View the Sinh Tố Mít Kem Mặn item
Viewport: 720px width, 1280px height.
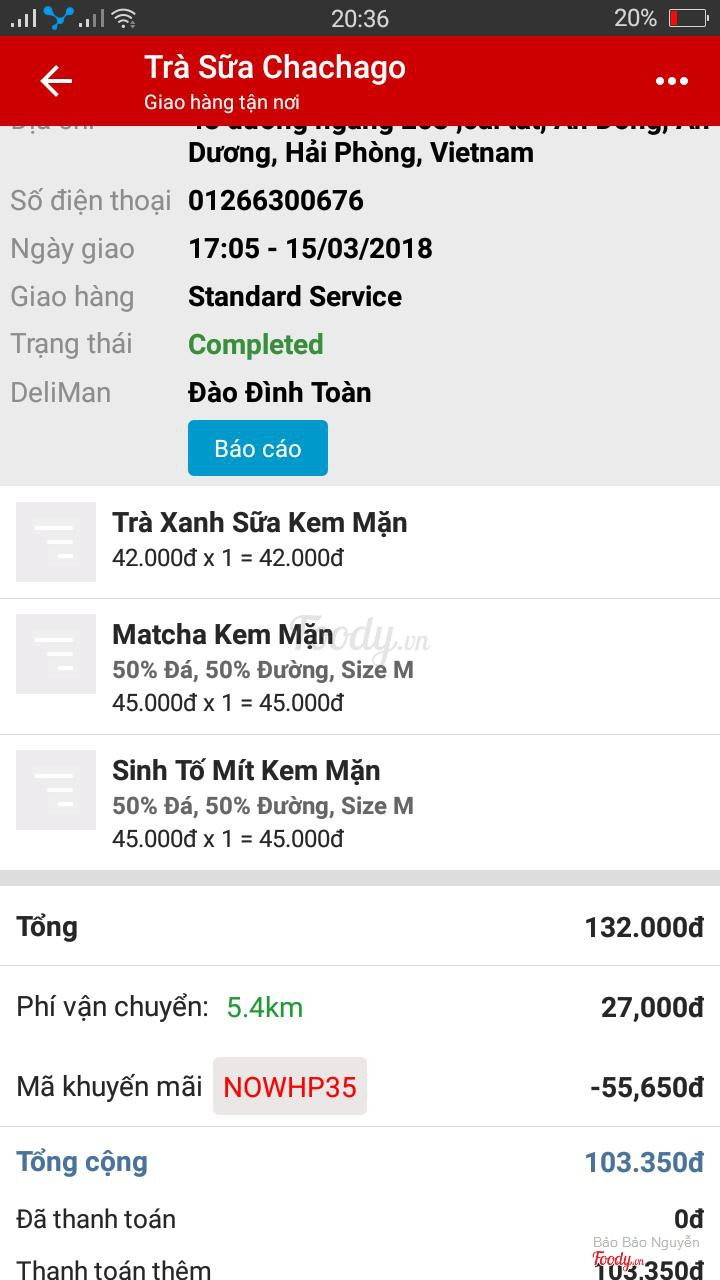[x=246, y=771]
